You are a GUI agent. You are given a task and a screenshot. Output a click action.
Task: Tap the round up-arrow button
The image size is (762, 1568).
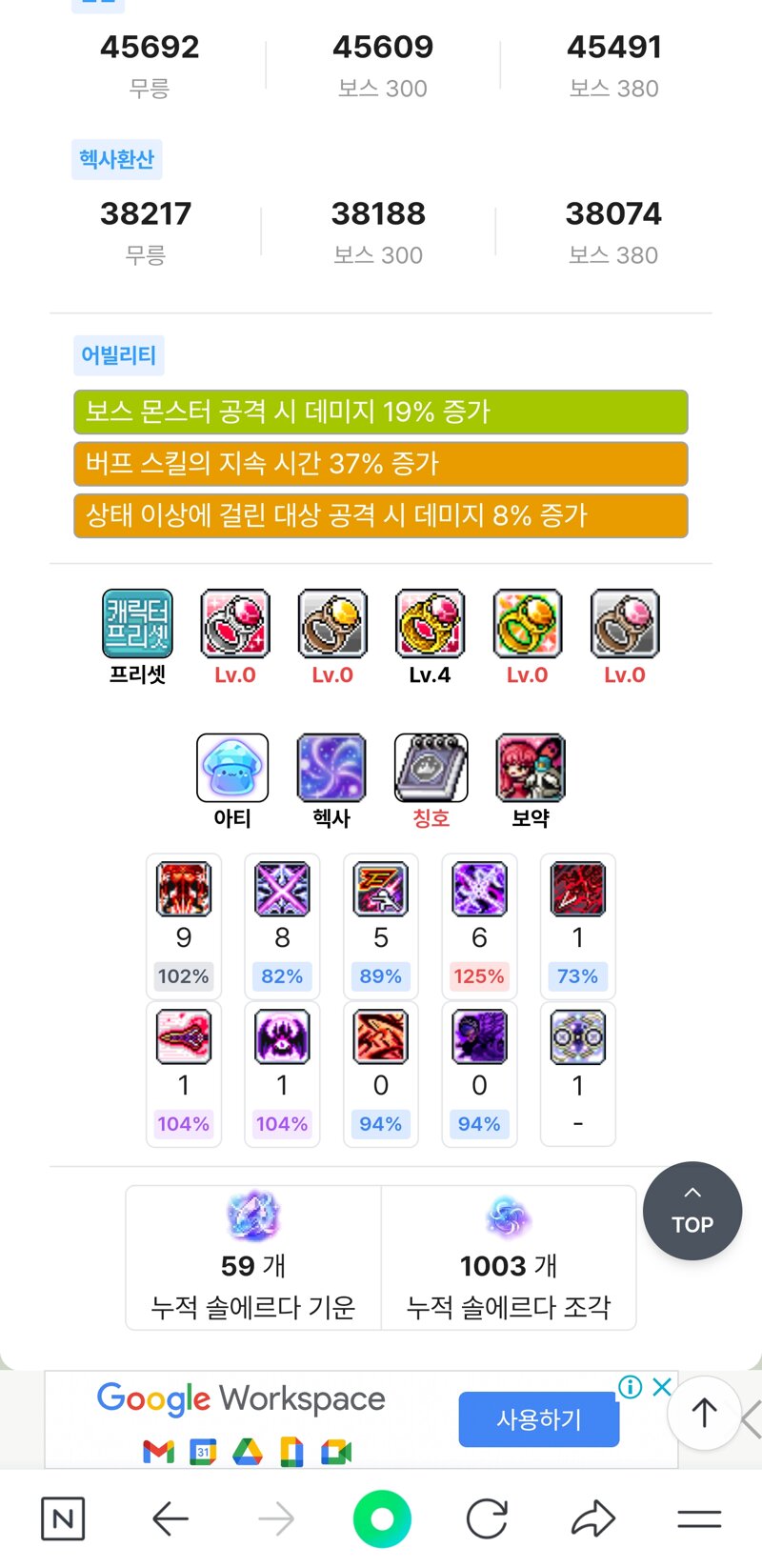point(704,1414)
